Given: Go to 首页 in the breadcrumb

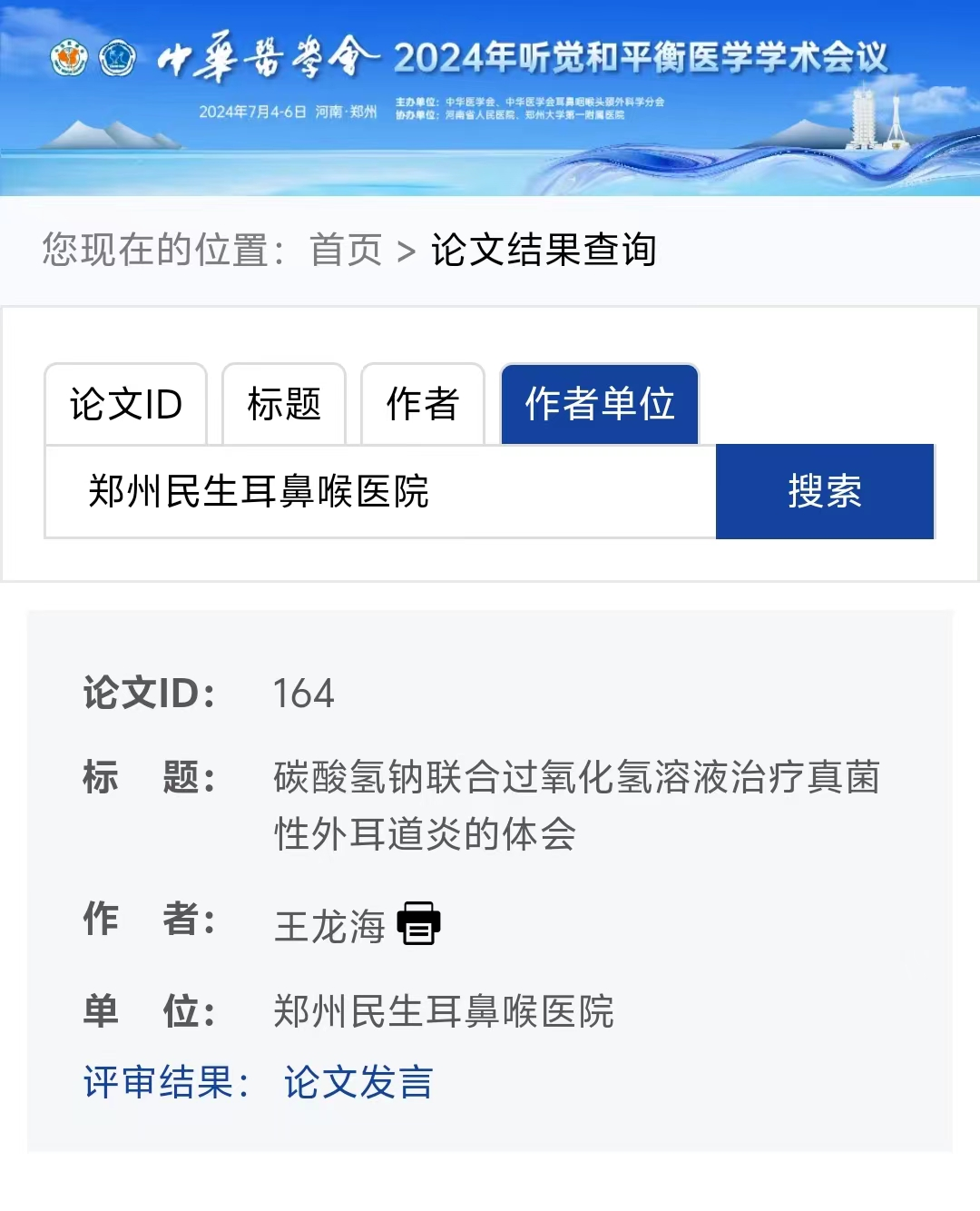Looking at the screenshot, I should (x=346, y=250).
